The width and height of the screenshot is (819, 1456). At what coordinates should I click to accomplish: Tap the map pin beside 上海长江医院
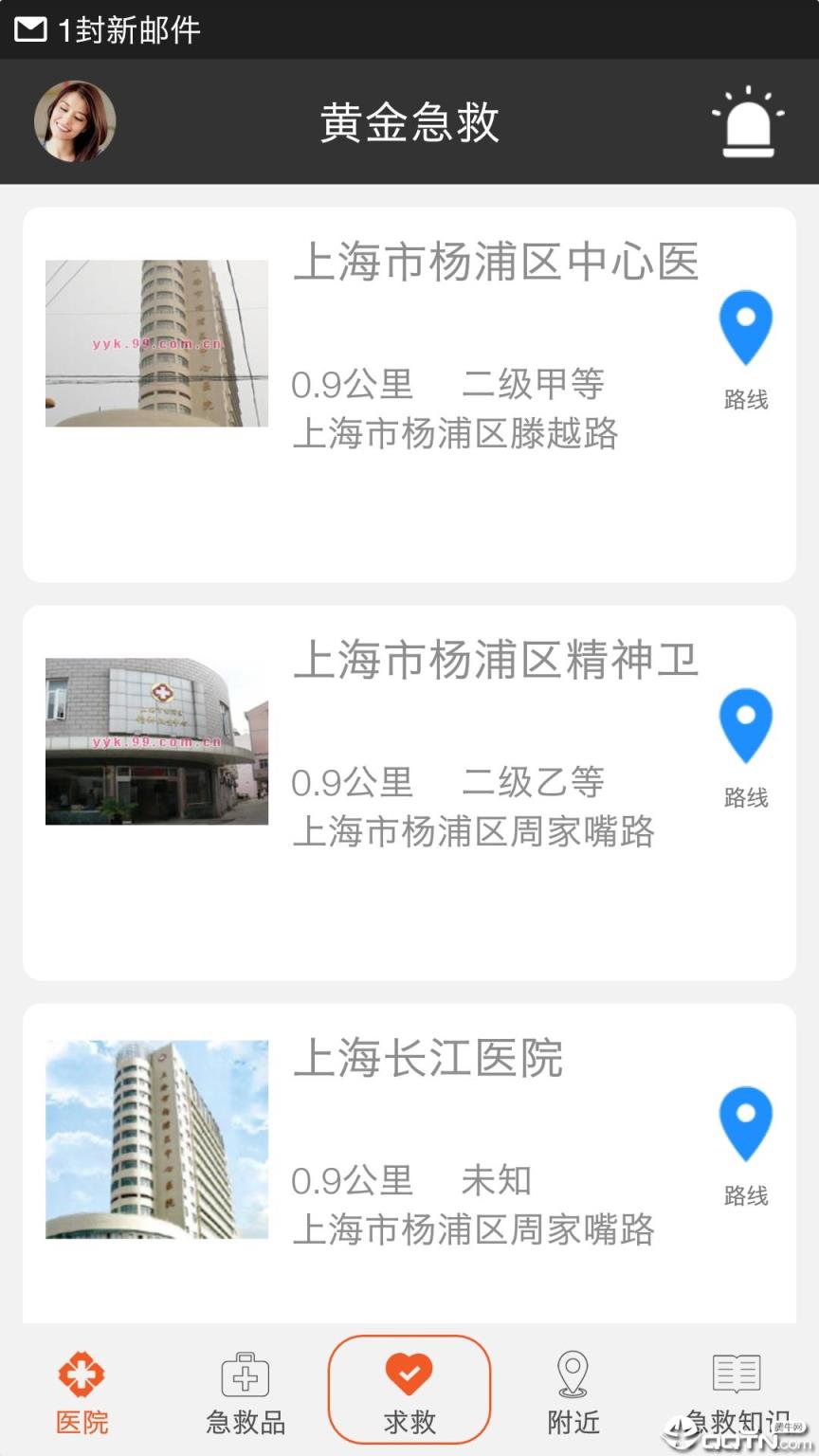(746, 1120)
